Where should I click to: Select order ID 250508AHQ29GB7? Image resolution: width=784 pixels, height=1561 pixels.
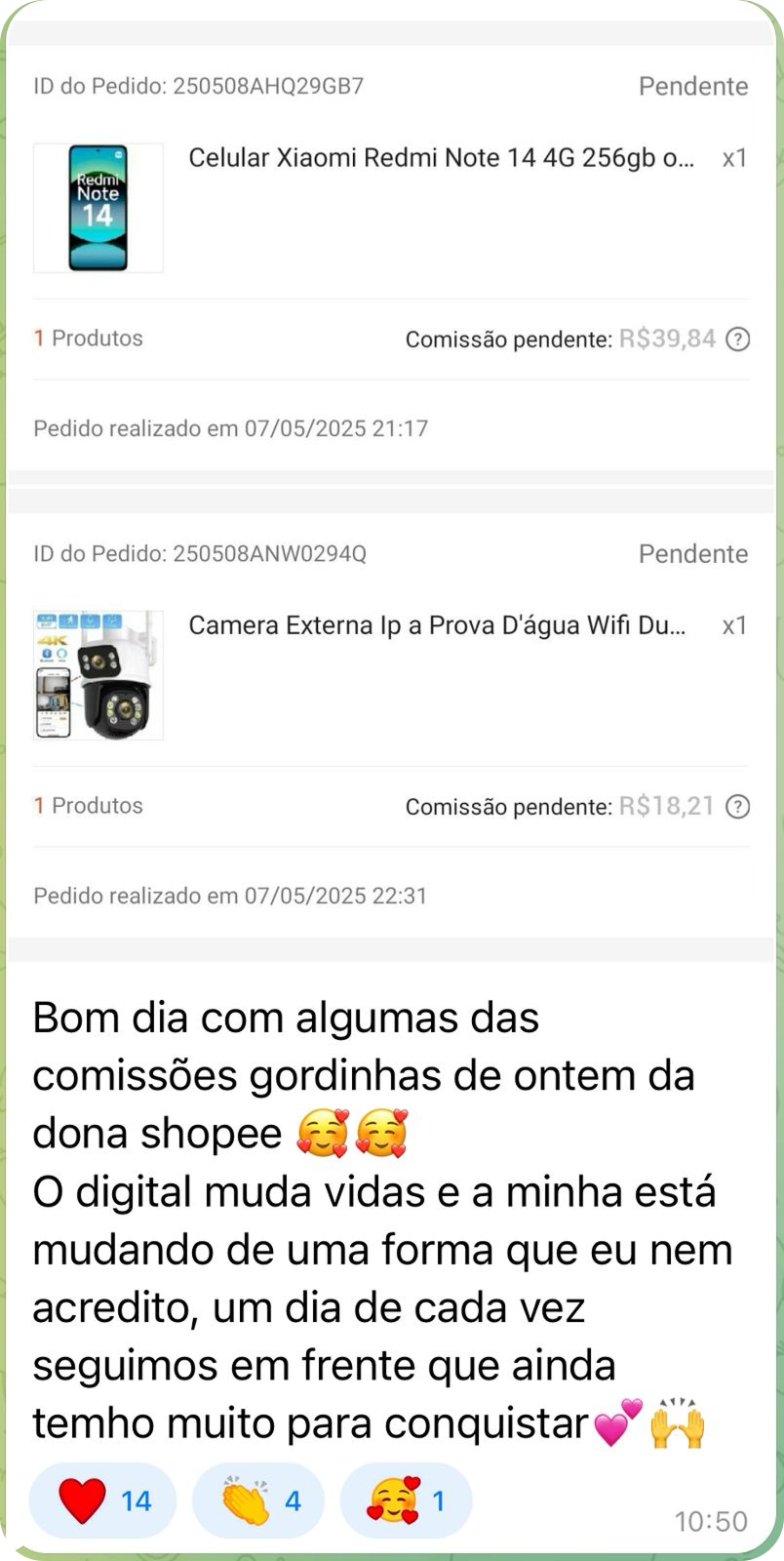(x=195, y=86)
